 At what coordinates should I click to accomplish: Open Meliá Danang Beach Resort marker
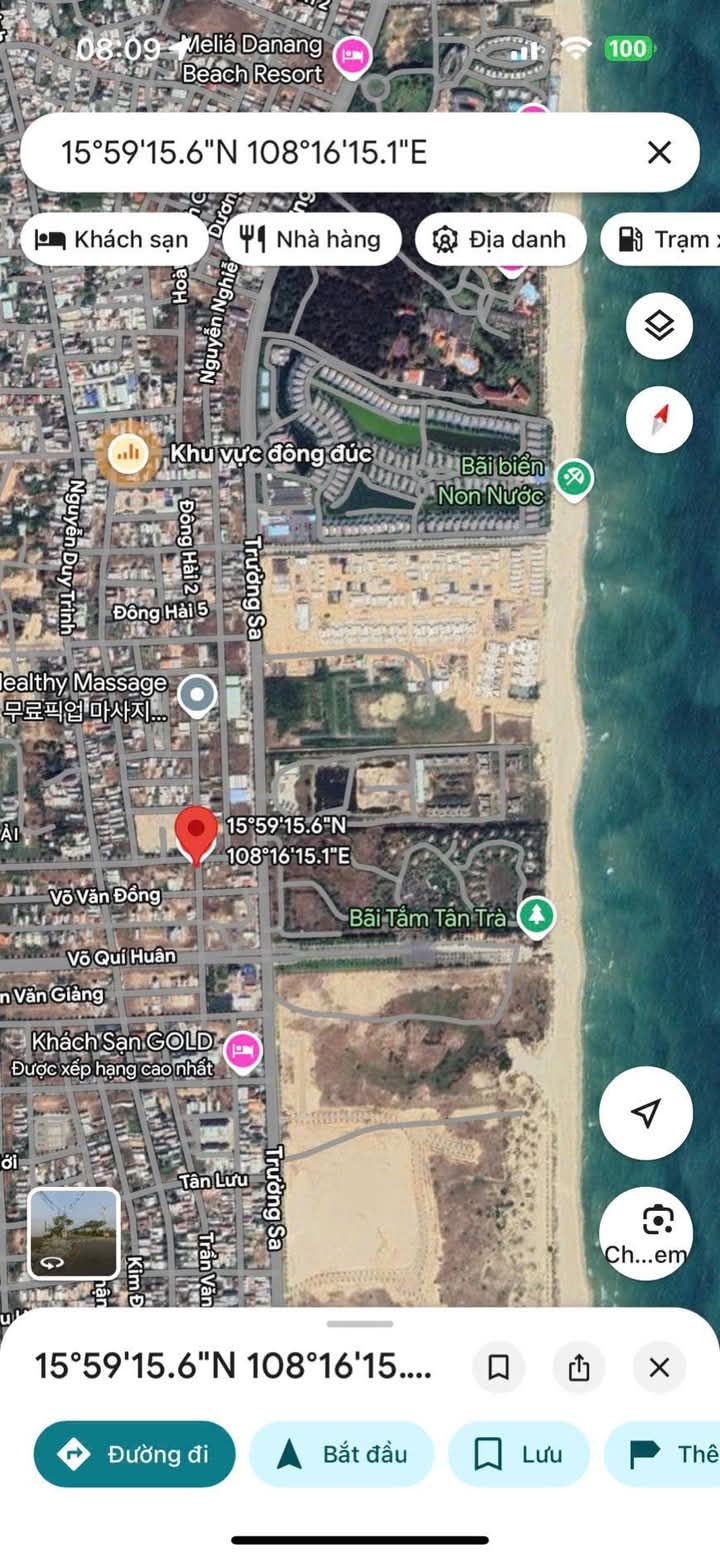click(x=351, y=57)
